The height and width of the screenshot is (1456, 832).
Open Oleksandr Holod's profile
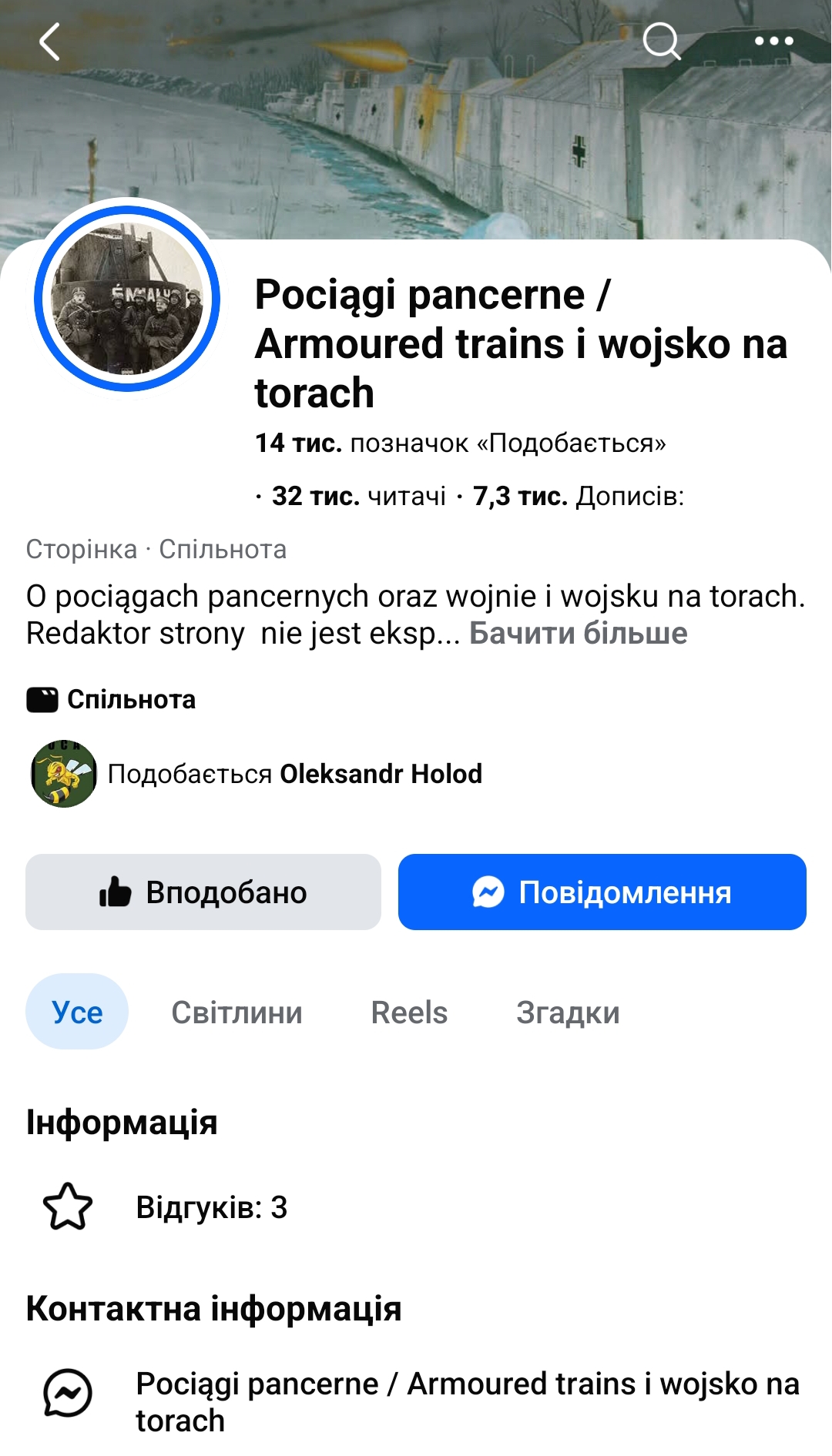381,774
